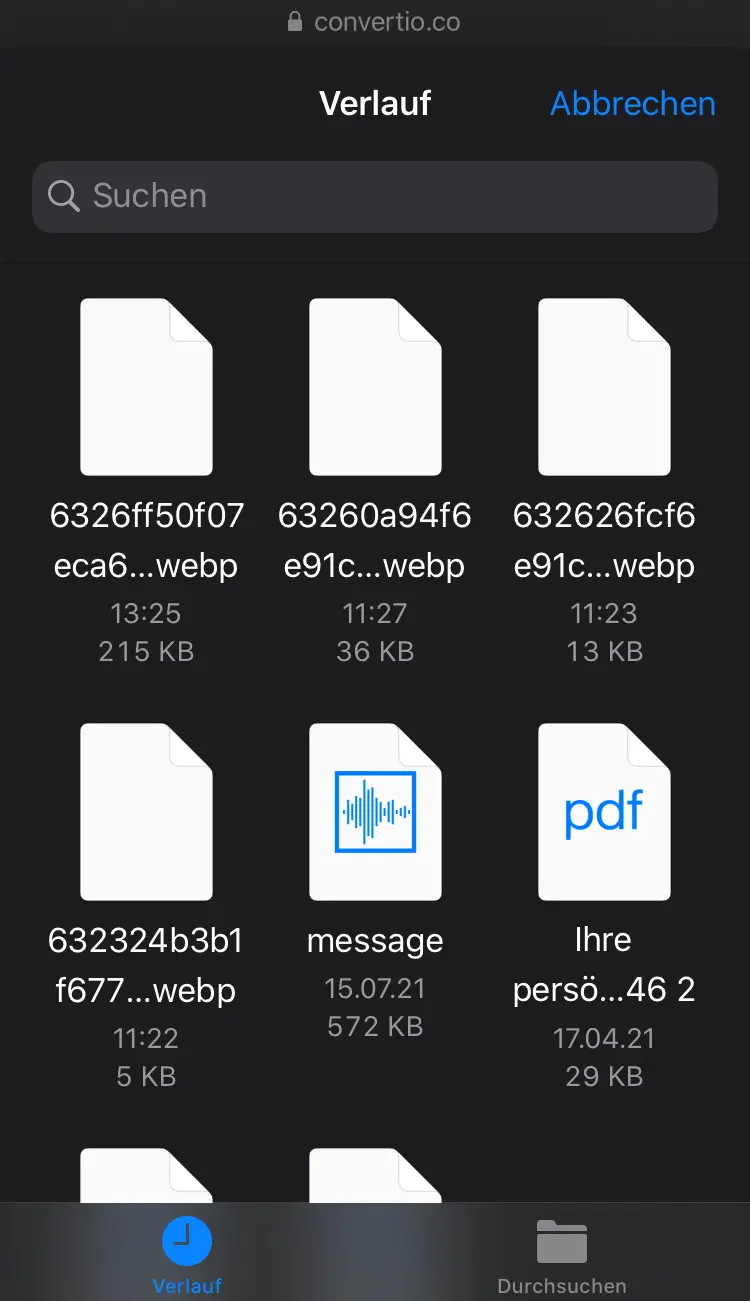Tap Abbrechen to cancel file picker
Screen dimensions: 750x1301
click(632, 104)
